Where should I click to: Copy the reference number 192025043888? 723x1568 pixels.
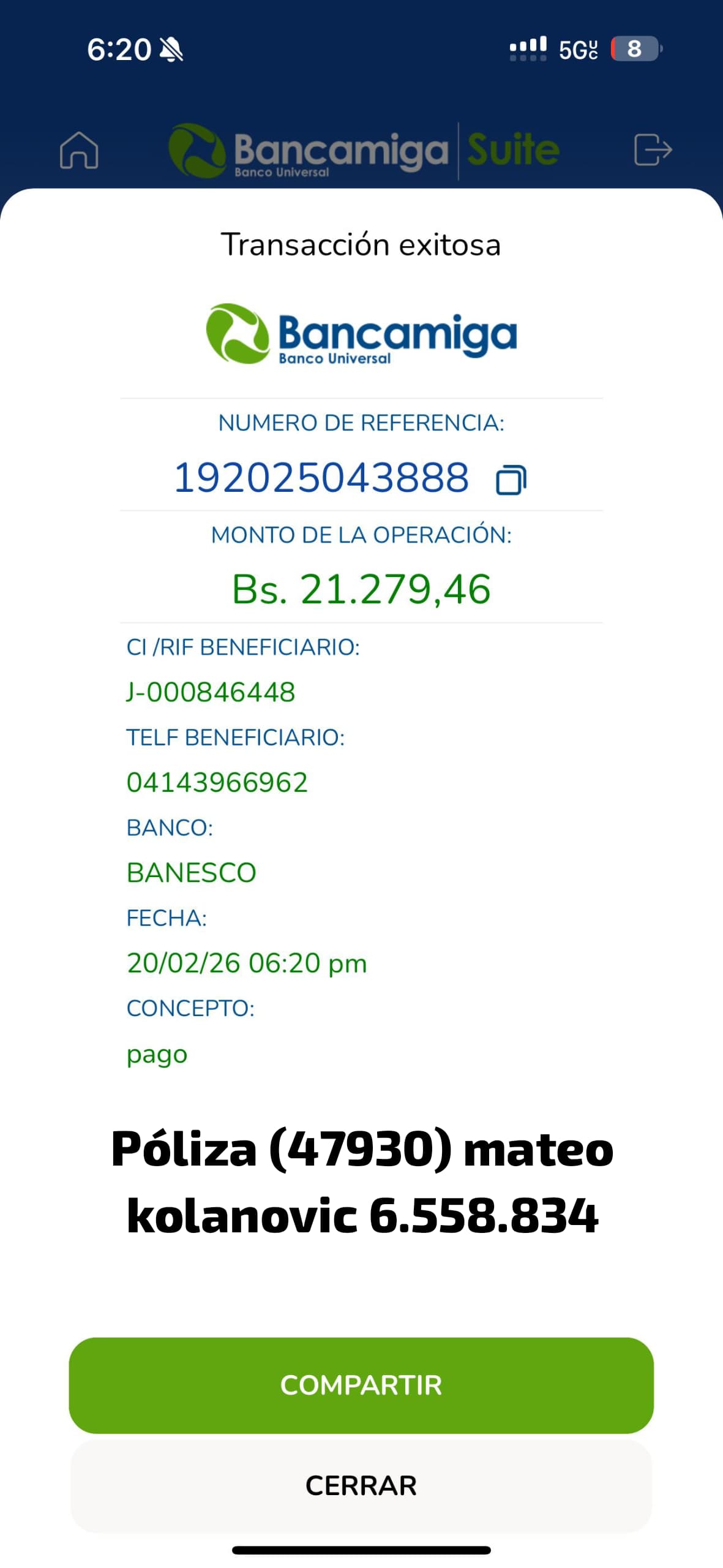[511, 480]
